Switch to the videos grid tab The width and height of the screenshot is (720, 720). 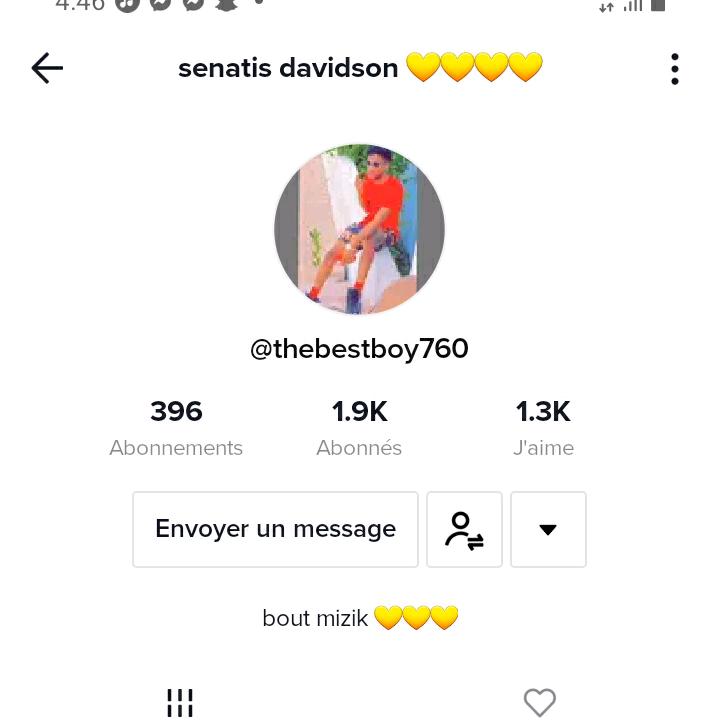coord(180,702)
